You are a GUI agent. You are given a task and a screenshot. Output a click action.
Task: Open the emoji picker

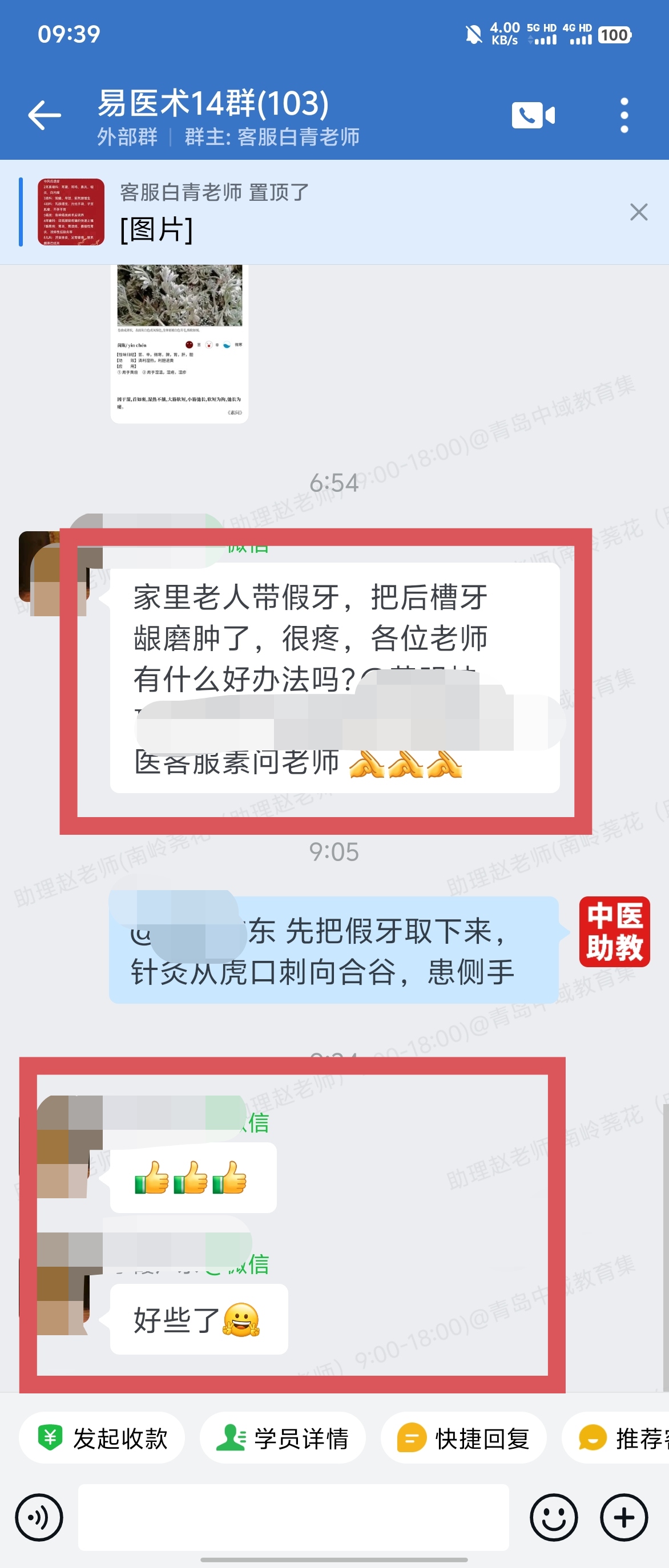[x=553, y=1517]
